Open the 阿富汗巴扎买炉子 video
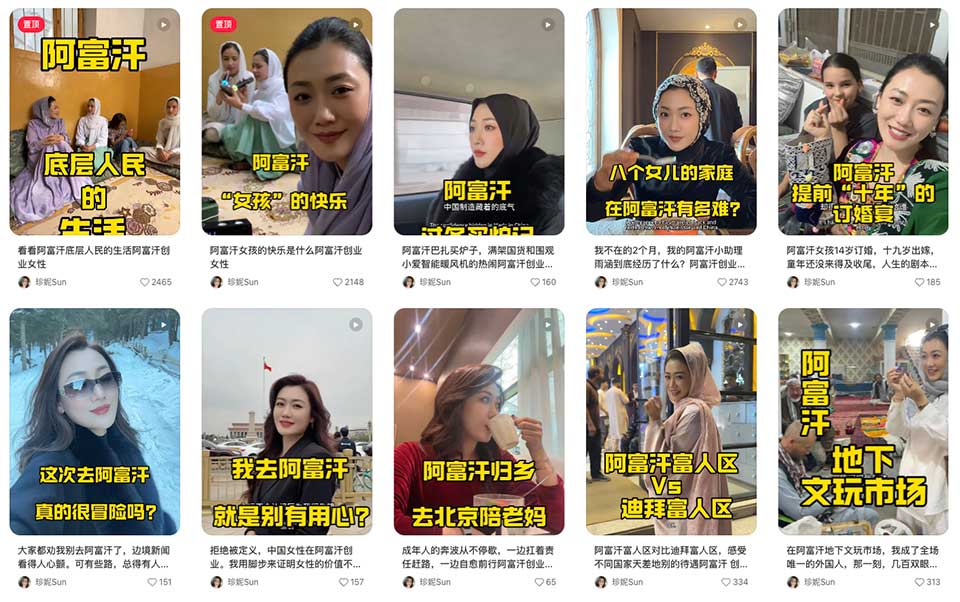960x602 pixels. (479, 122)
